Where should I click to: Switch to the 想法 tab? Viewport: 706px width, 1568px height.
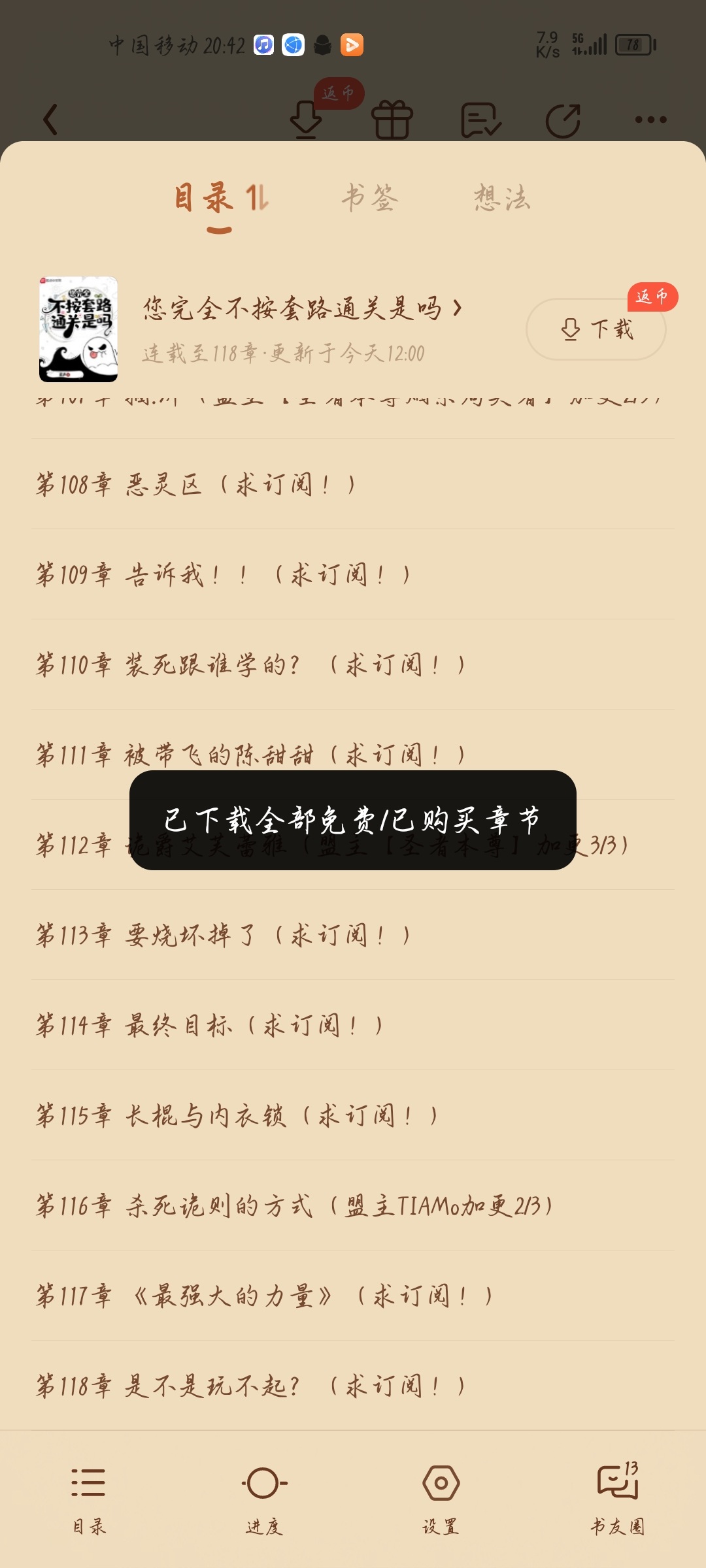point(502,197)
